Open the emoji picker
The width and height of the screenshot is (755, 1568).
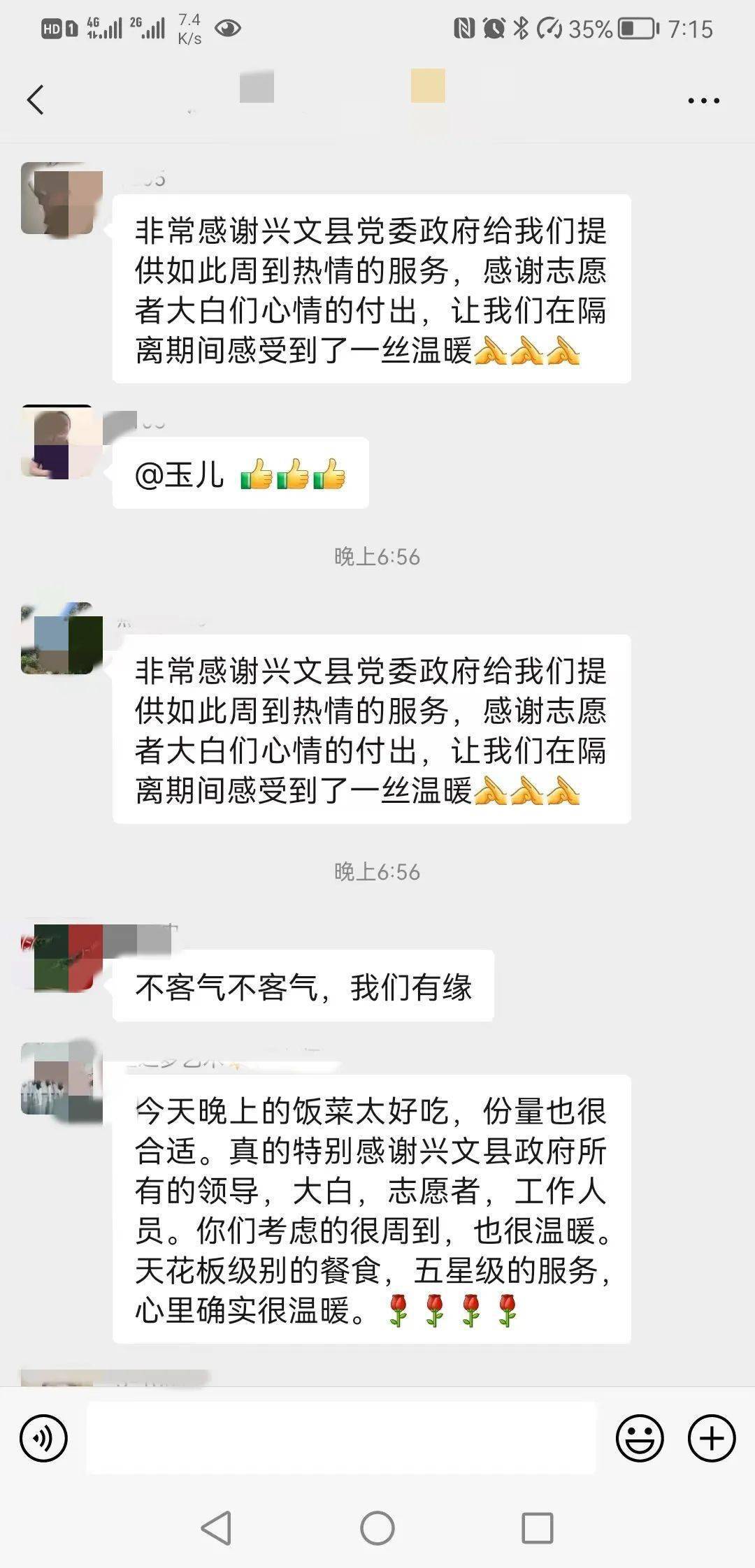point(639,1439)
